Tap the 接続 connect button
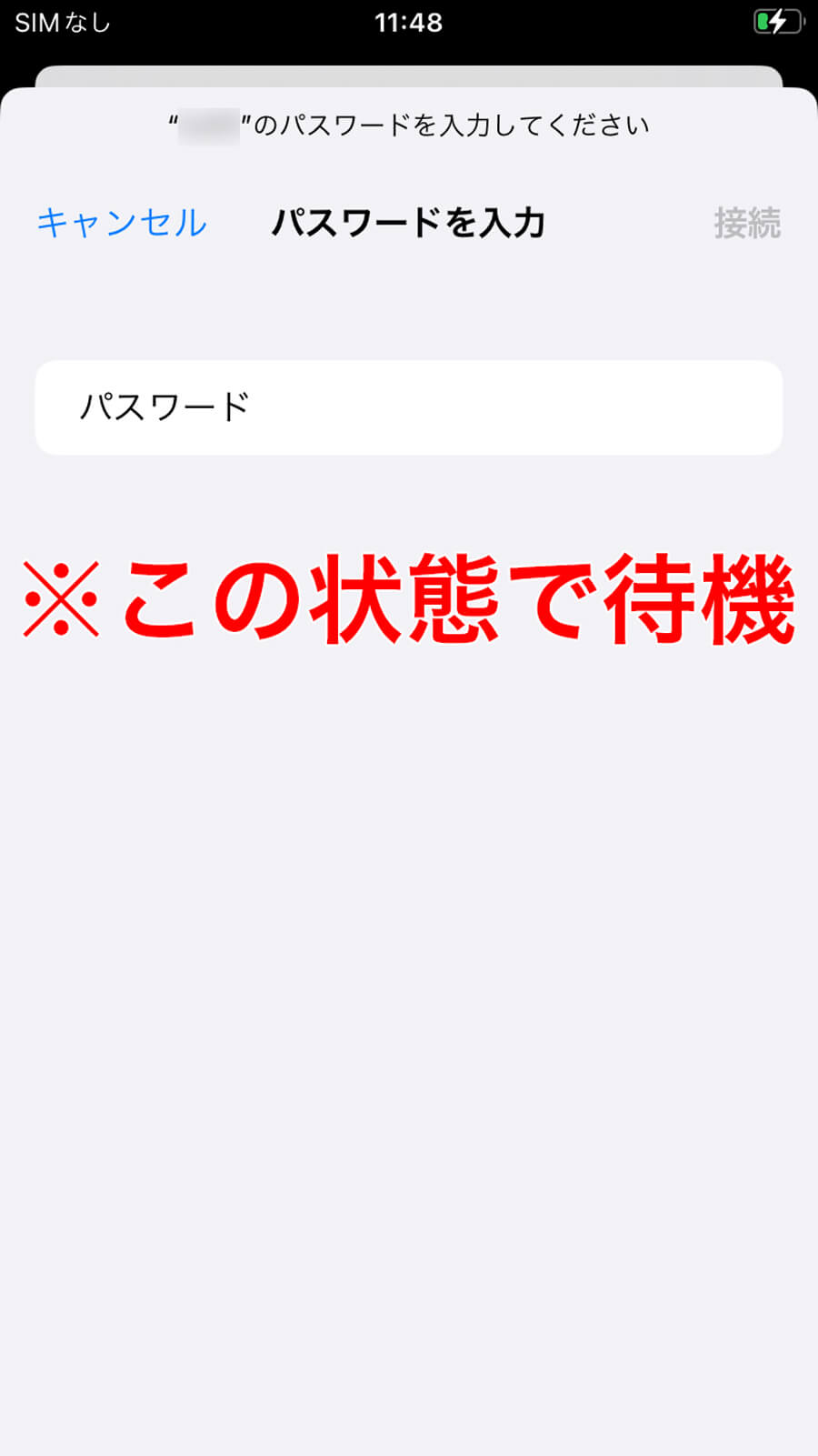Viewport: 818px width, 1456px height. [747, 223]
